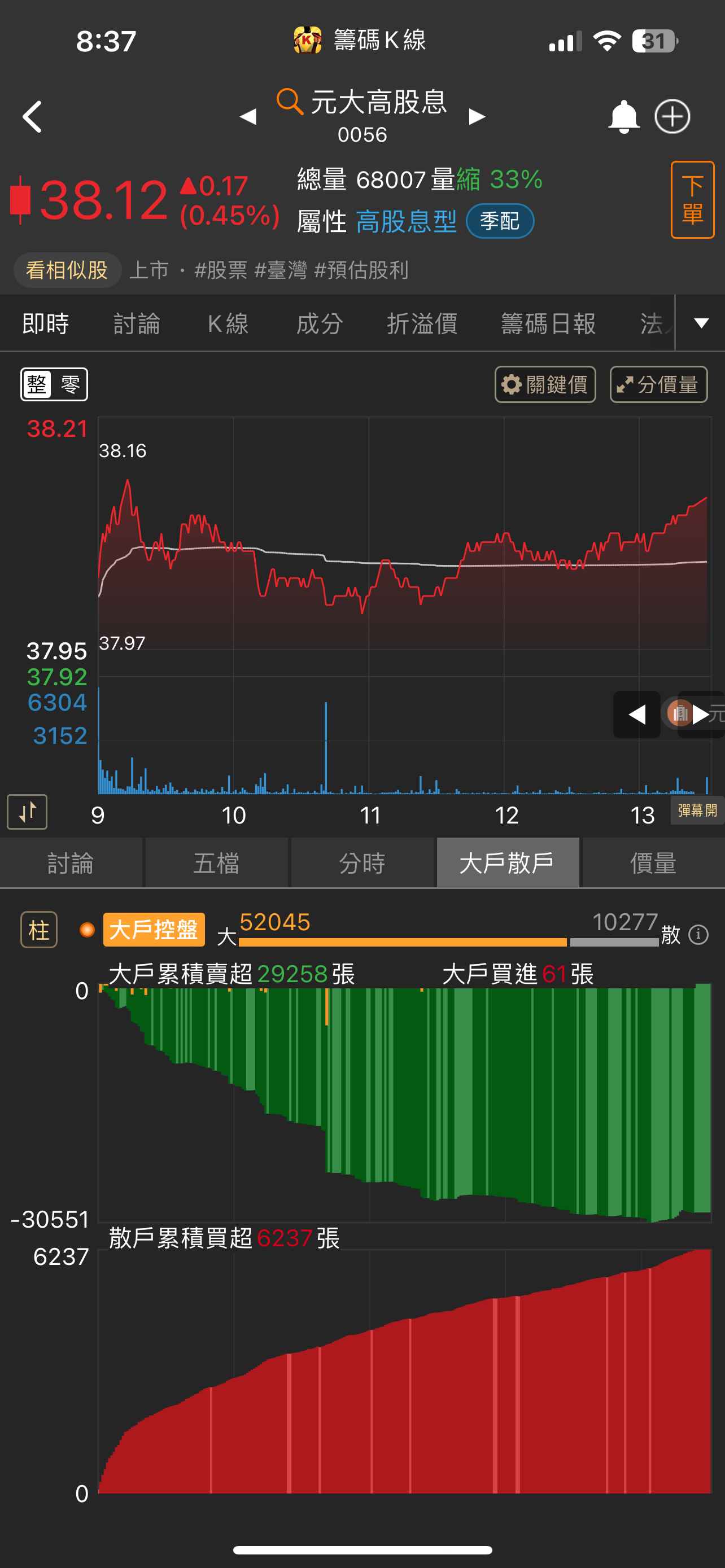Screen dimensions: 725x1568
Task: Open the 籌碼日報 tab
Action: [x=548, y=323]
